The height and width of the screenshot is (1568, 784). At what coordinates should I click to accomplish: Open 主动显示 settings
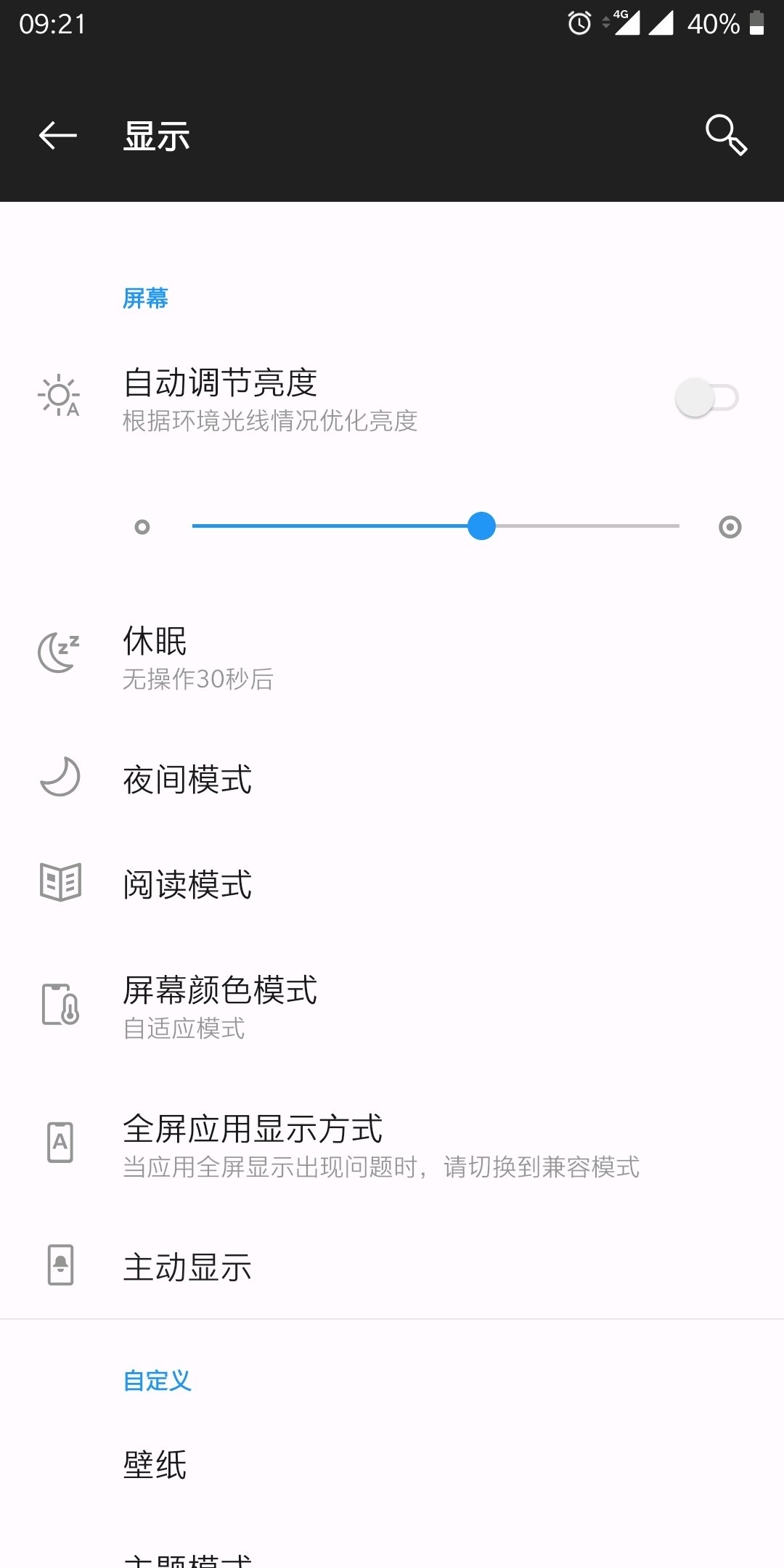coord(392,1267)
